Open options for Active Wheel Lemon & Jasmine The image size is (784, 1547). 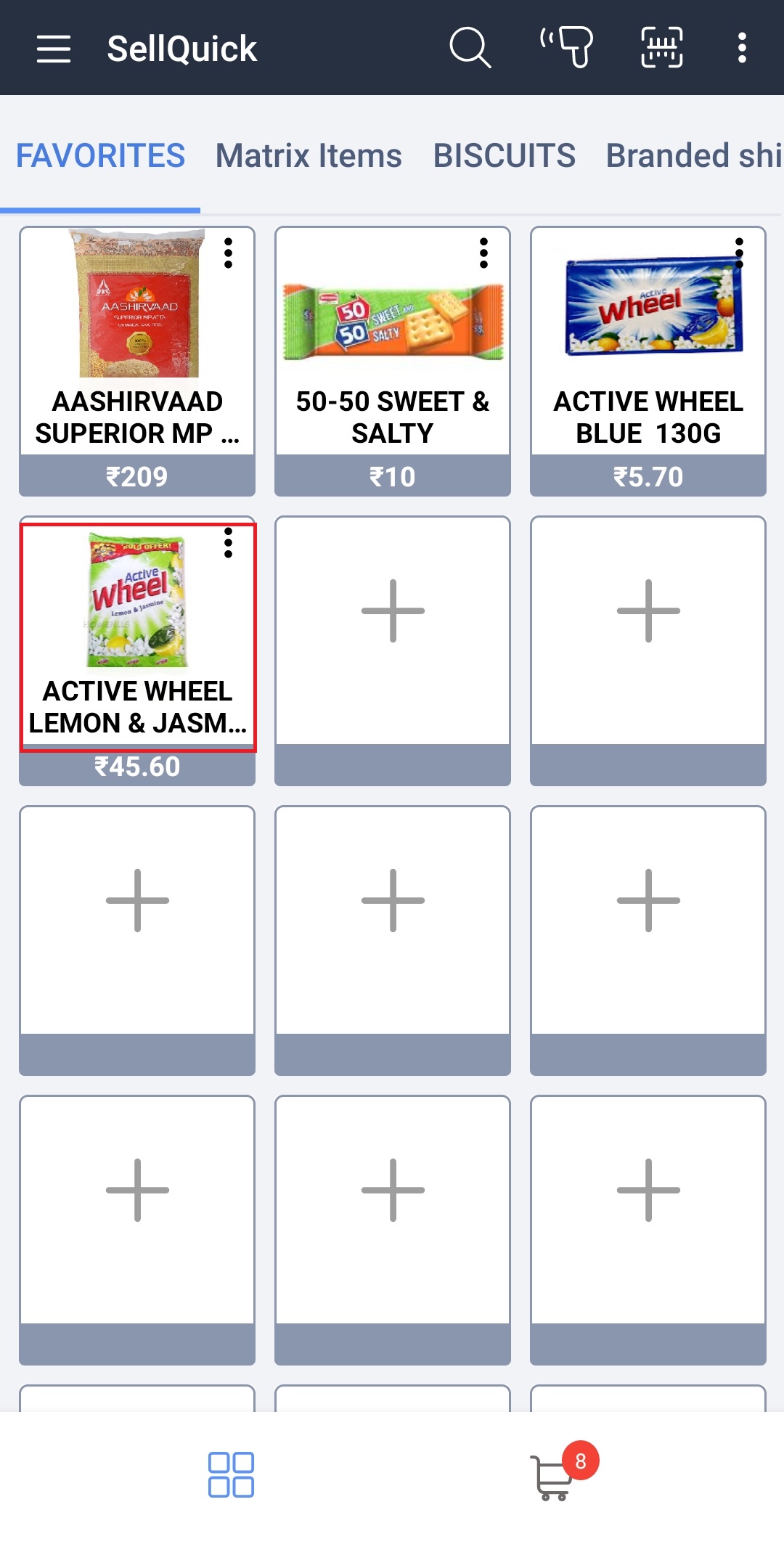pyautogui.click(x=228, y=543)
